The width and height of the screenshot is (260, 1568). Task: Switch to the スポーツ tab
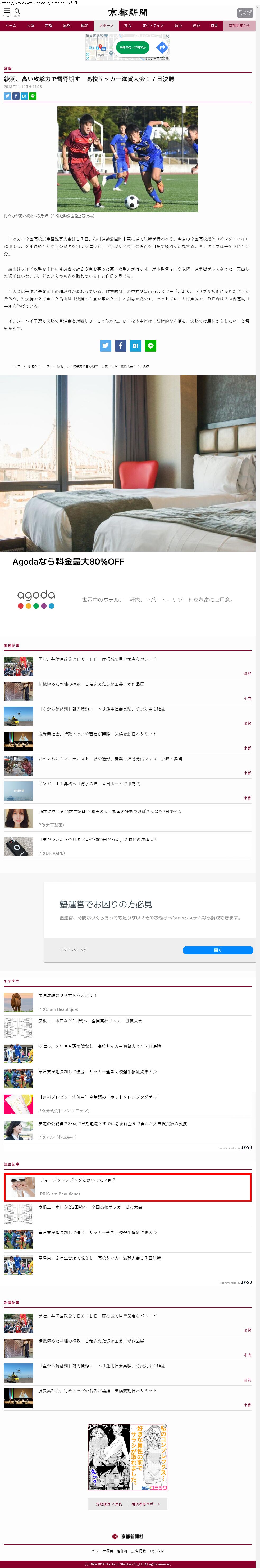(x=106, y=25)
